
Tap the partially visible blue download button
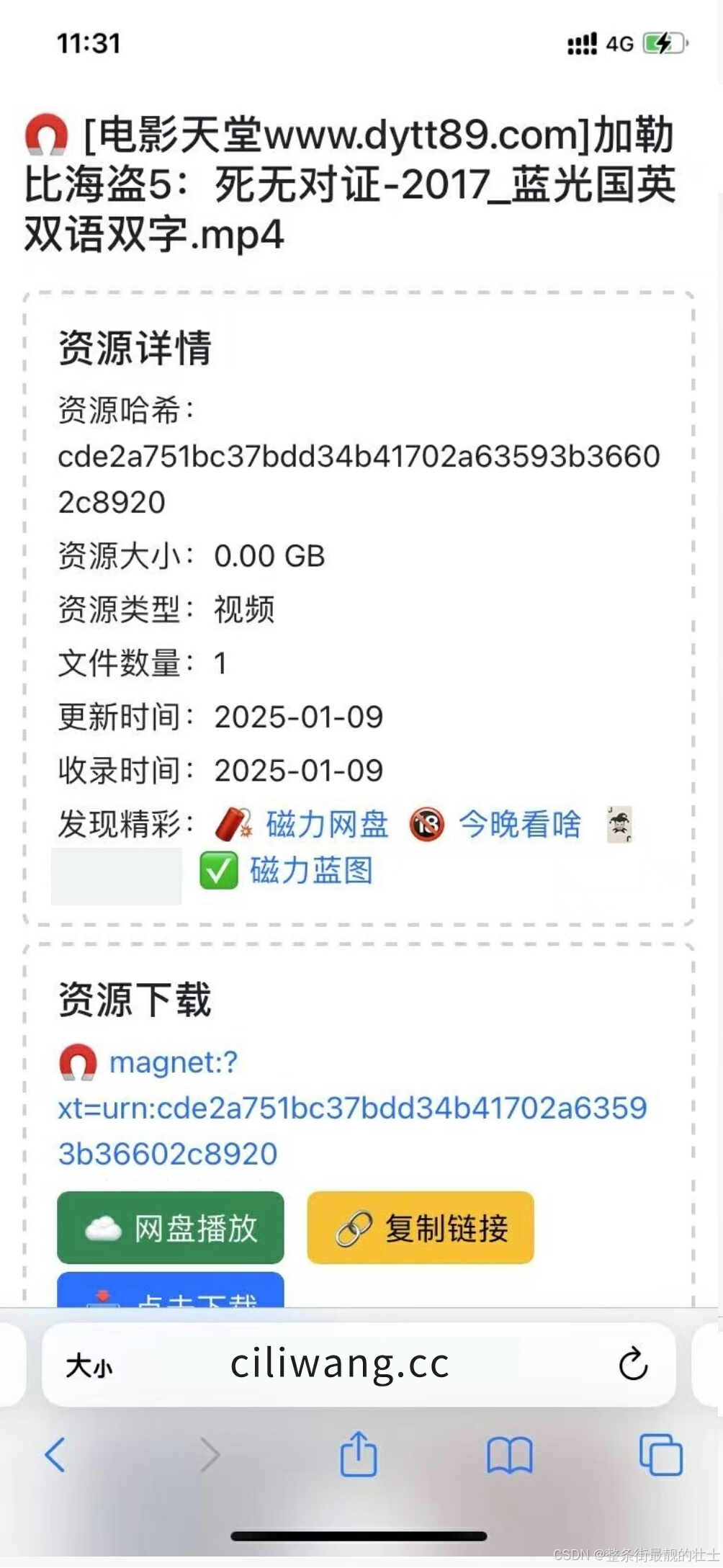tap(171, 1290)
